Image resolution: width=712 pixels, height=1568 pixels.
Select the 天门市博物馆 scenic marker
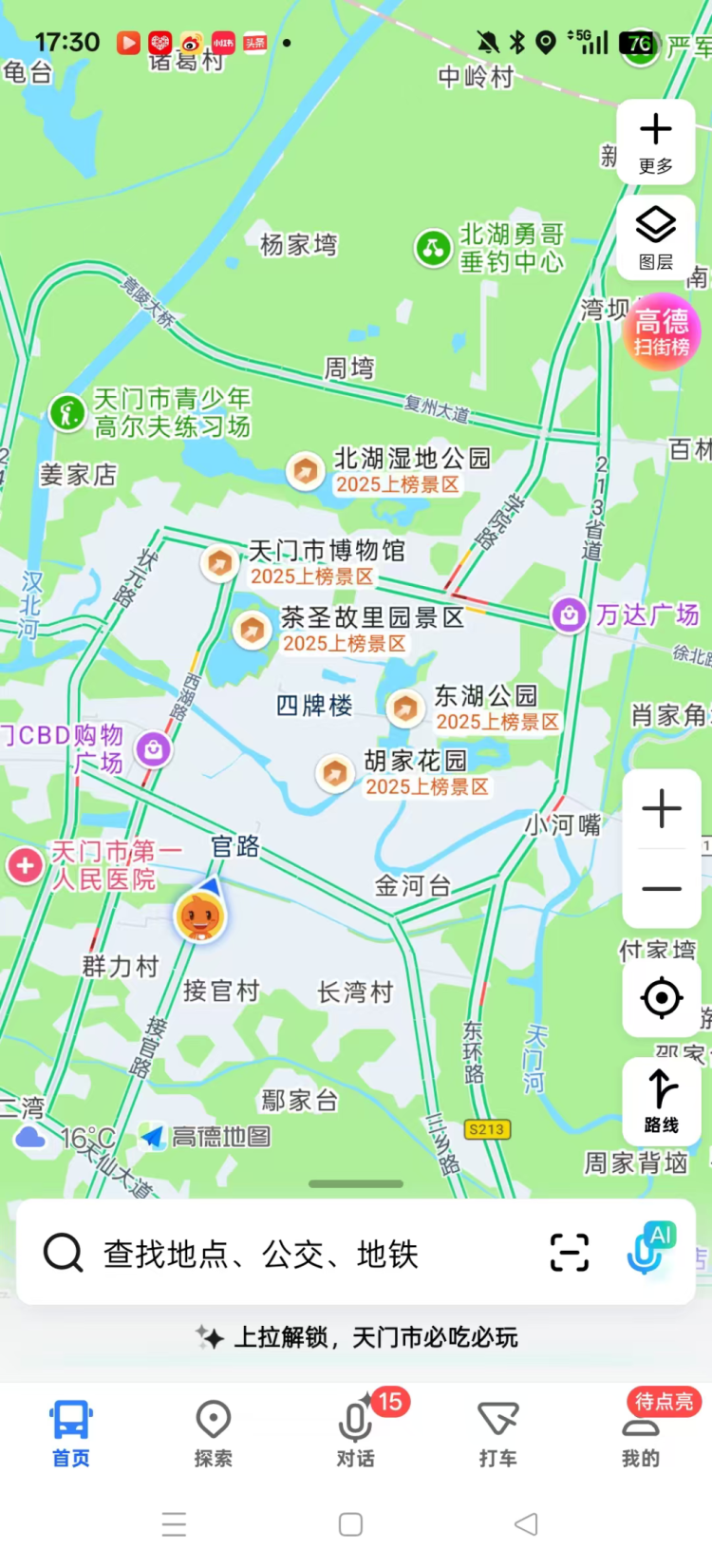click(219, 562)
